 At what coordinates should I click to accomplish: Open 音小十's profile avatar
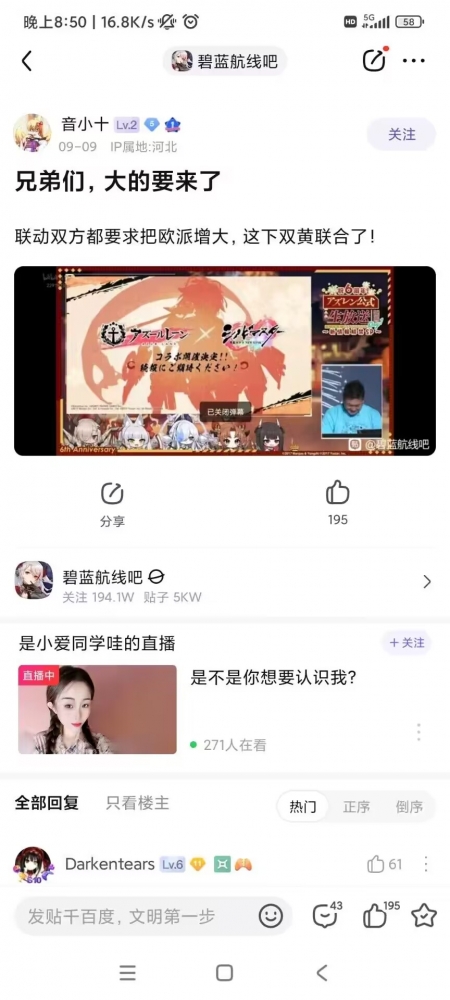click(x=32, y=133)
